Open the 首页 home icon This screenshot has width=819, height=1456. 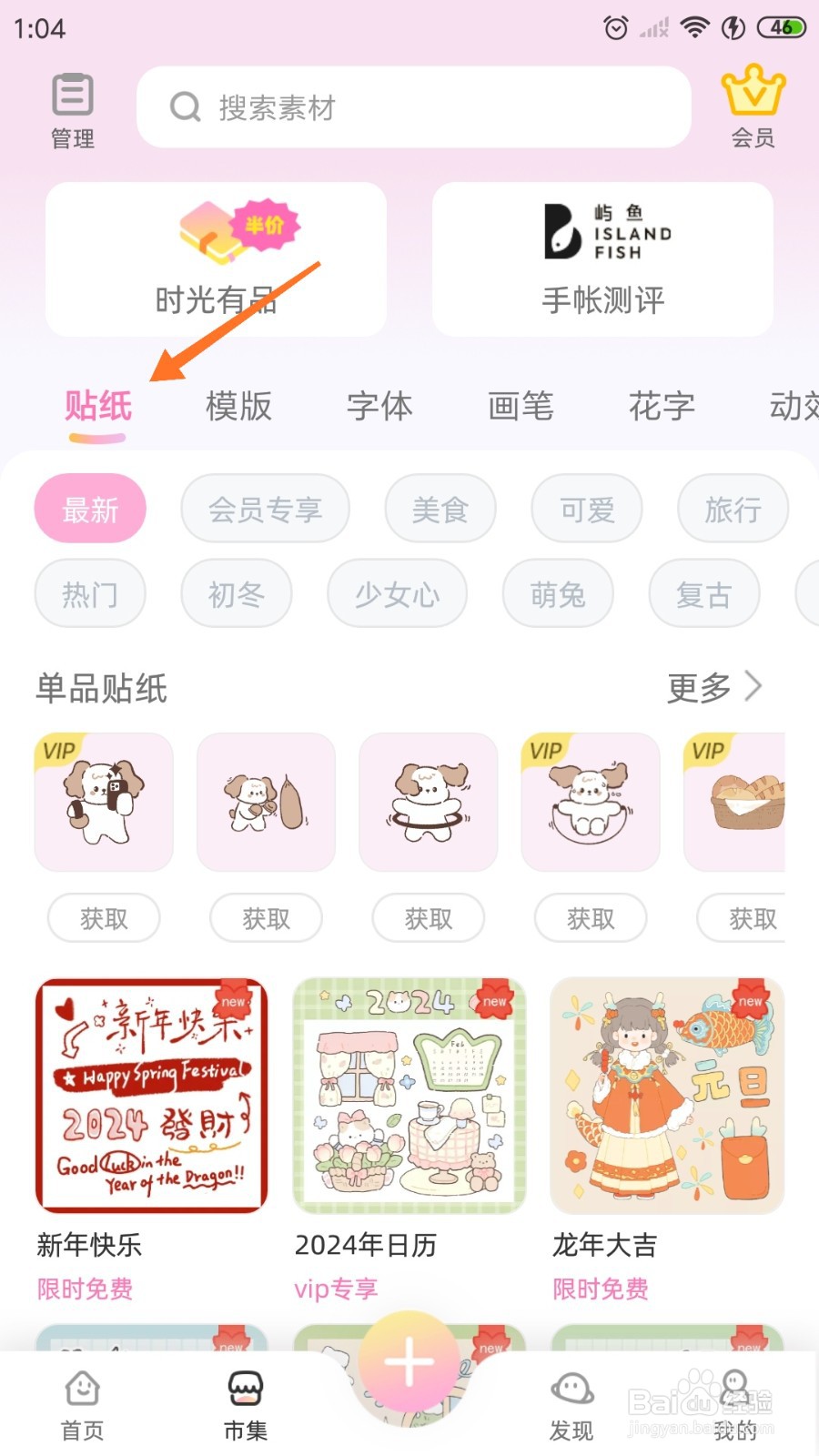coord(82,1401)
